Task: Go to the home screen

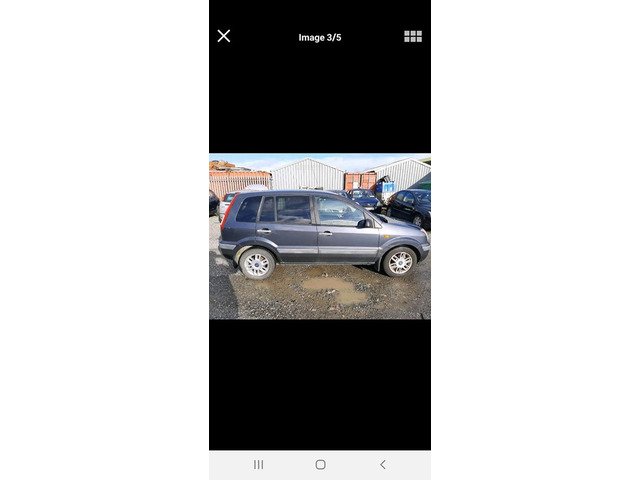Action: [x=320, y=465]
